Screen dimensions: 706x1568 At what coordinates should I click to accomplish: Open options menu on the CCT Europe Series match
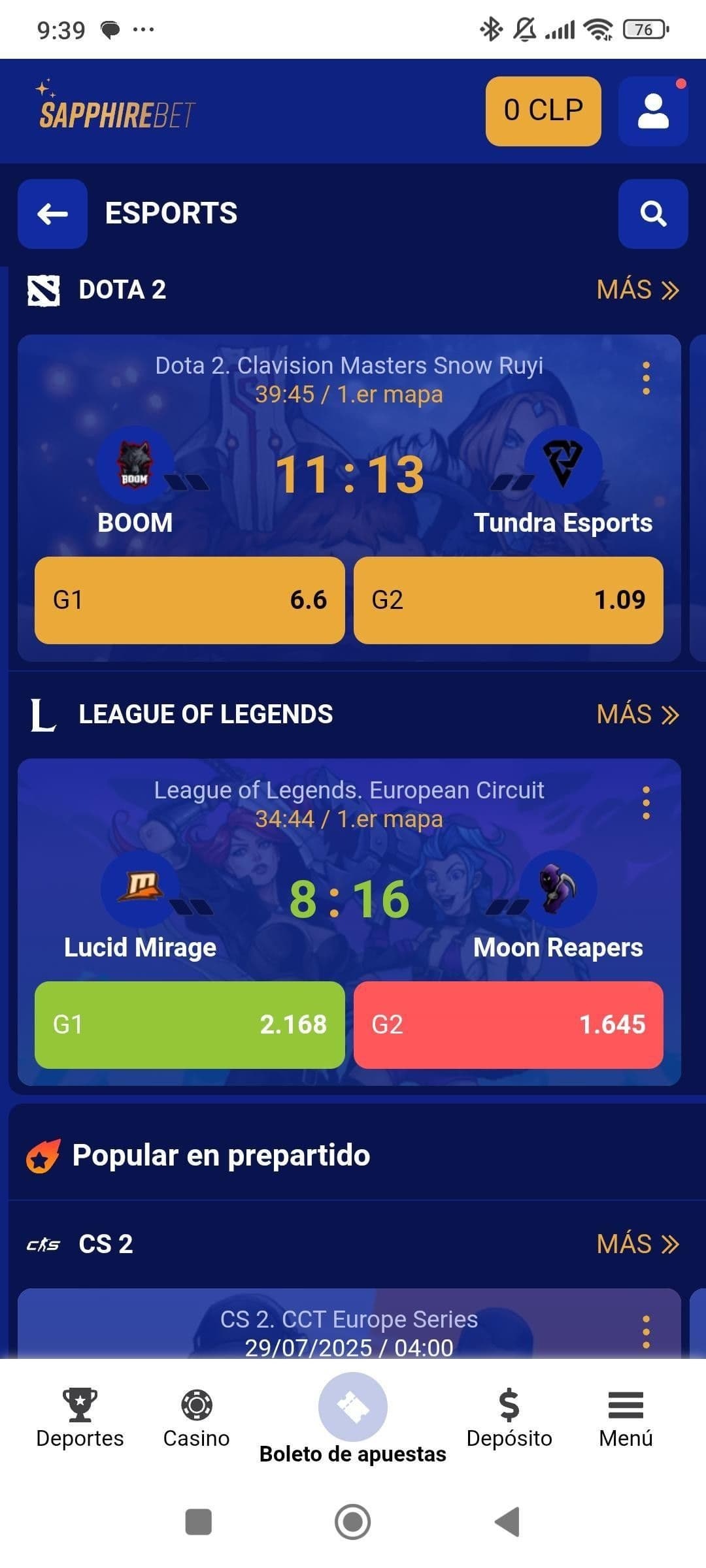click(647, 1333)
